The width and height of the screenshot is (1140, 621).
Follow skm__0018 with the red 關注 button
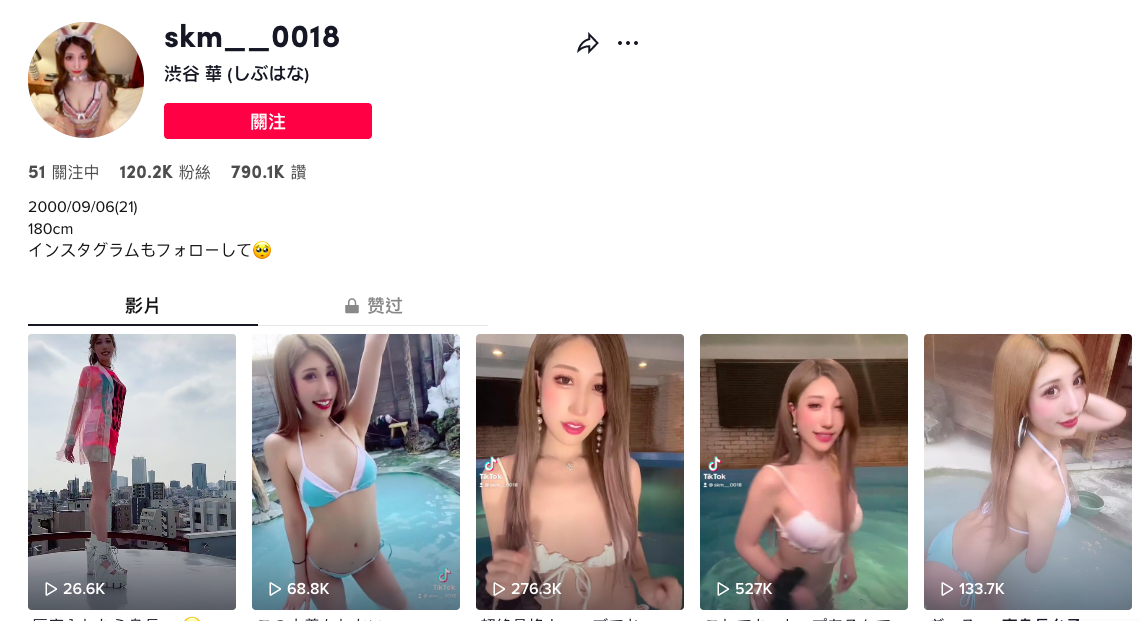coord(268,121)
